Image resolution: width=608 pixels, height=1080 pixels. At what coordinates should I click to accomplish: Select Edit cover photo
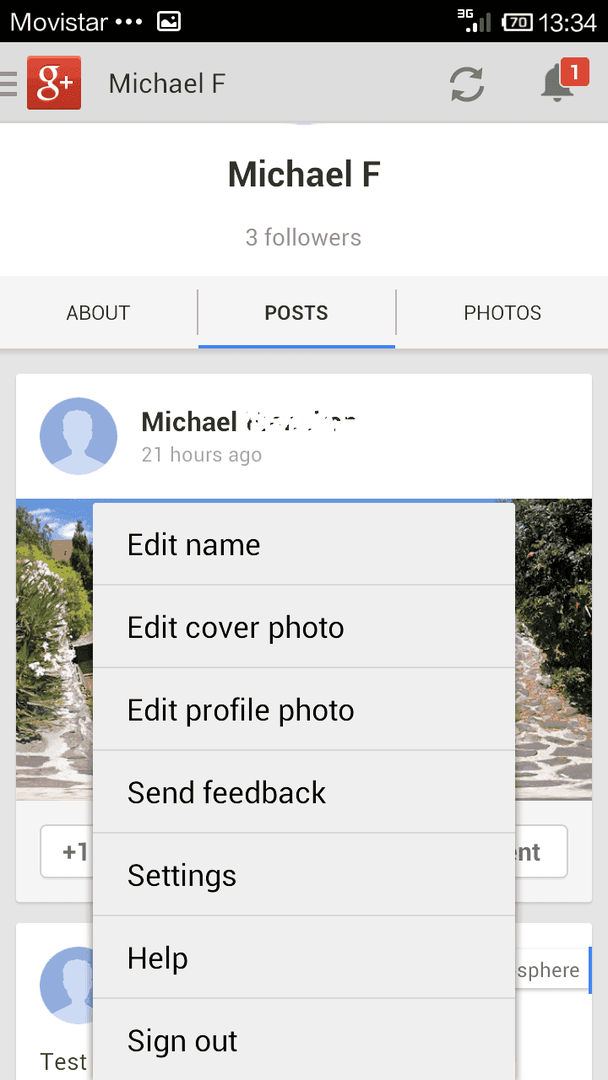(304, 627)
